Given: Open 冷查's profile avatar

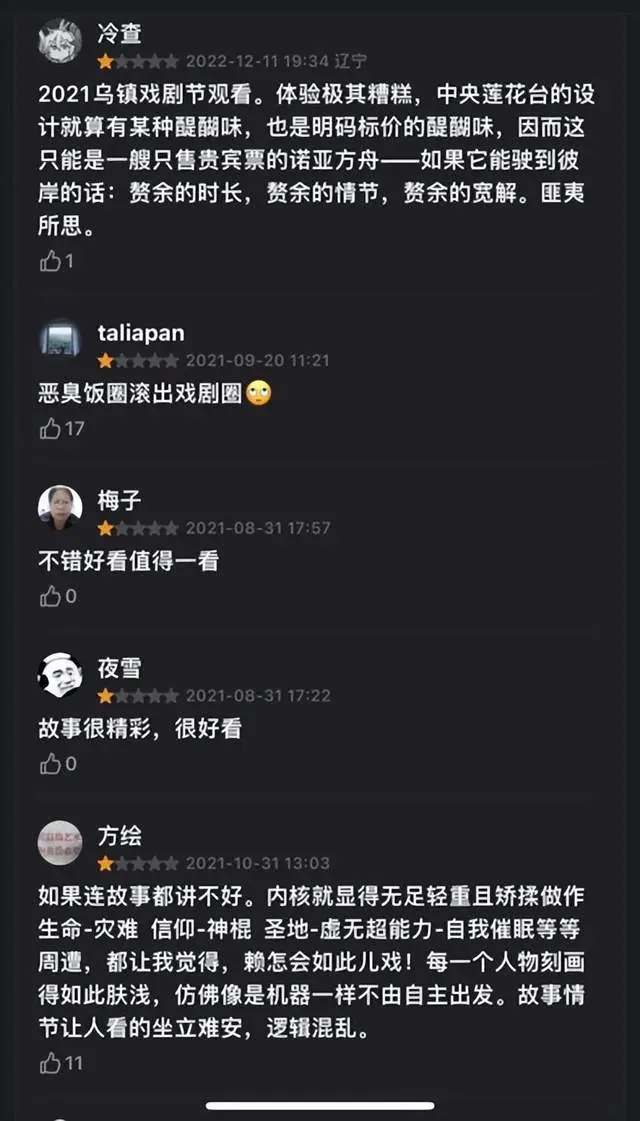Looking at the screenshot, I should click(x=60, y=42).
